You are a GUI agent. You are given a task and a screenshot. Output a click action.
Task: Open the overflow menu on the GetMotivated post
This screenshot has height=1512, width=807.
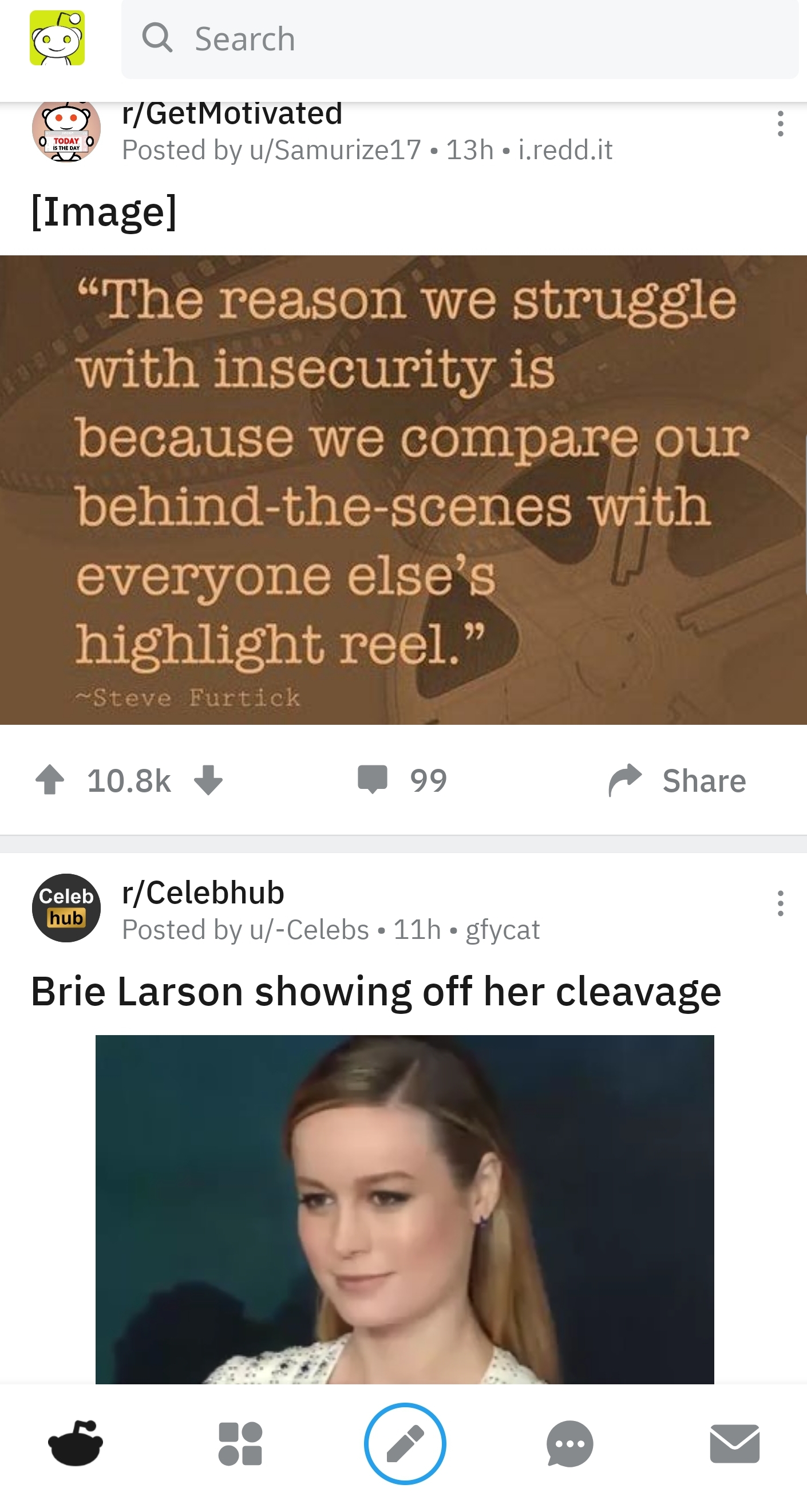click(x=780, y=124)
